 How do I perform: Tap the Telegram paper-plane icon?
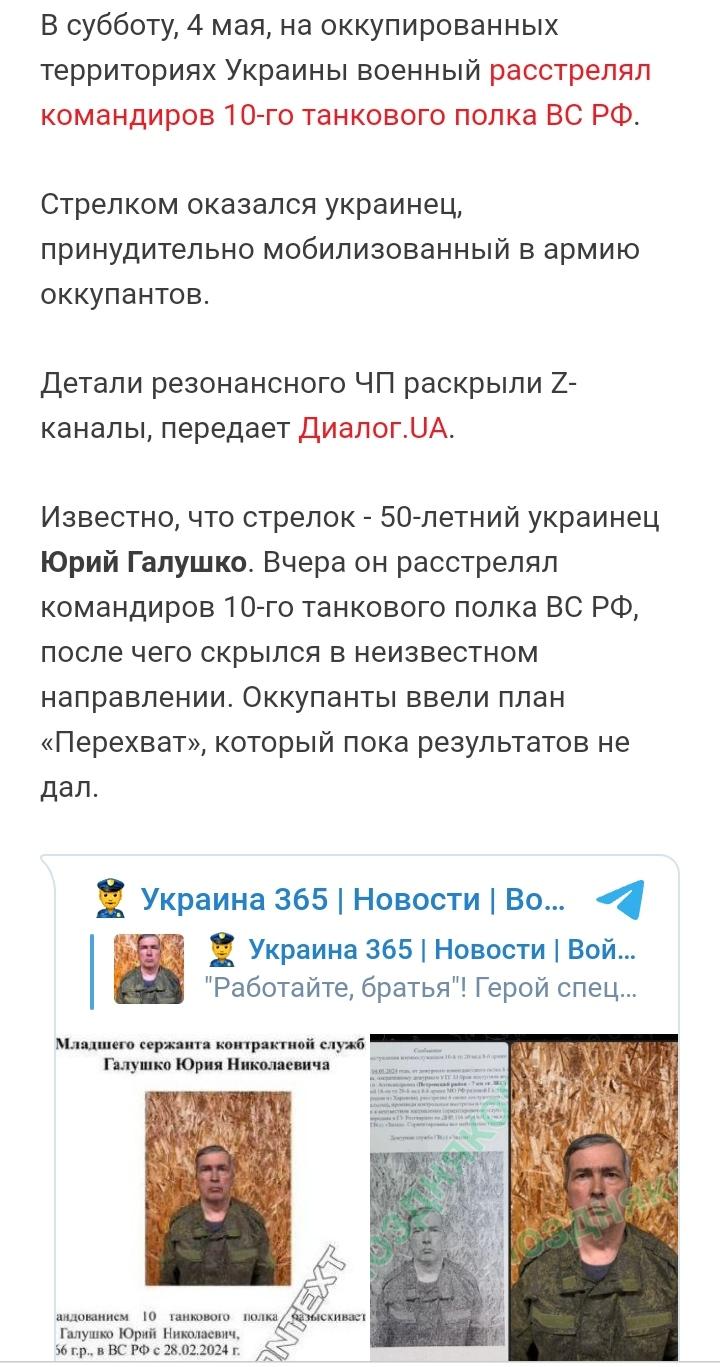click(x=619, y=899)
